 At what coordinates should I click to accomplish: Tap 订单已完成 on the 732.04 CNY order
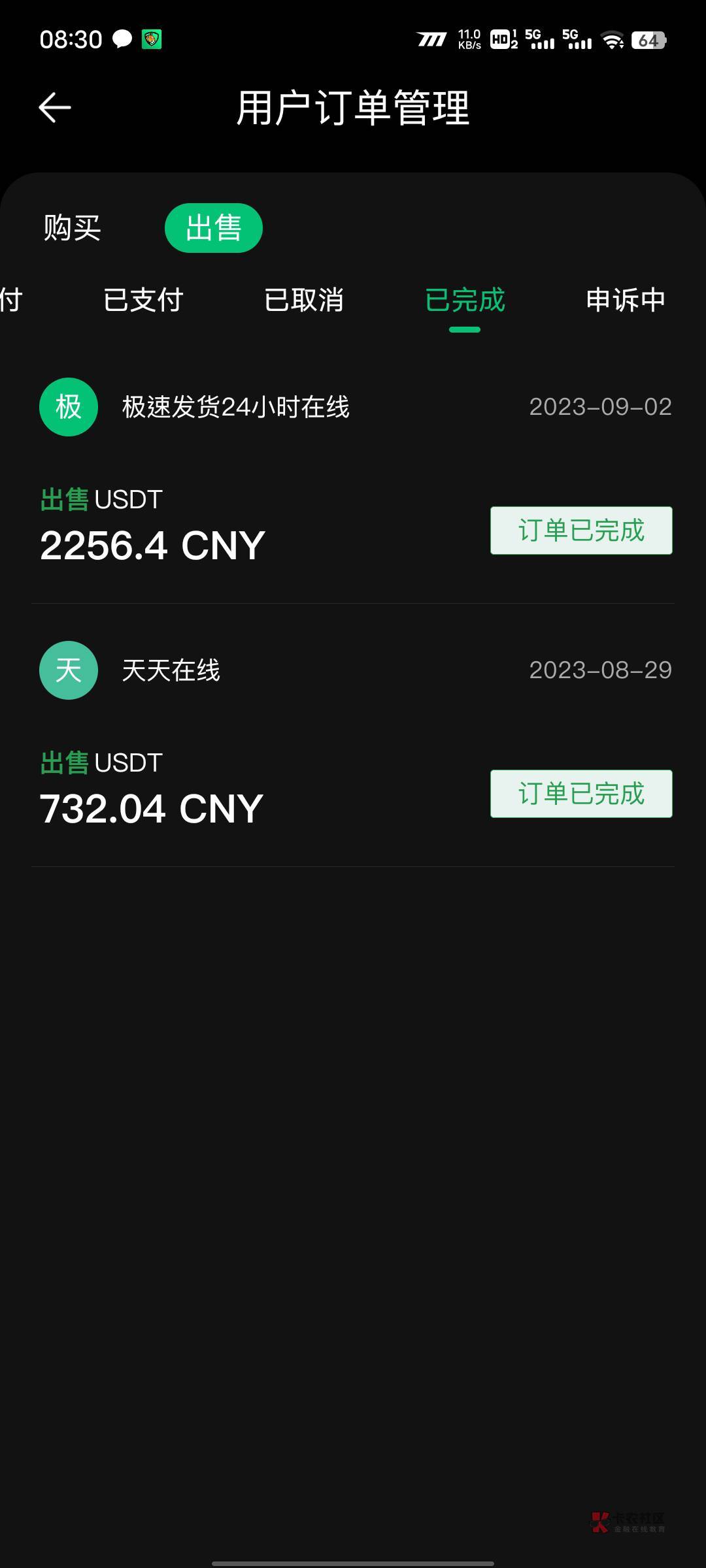tap(581, 794)
